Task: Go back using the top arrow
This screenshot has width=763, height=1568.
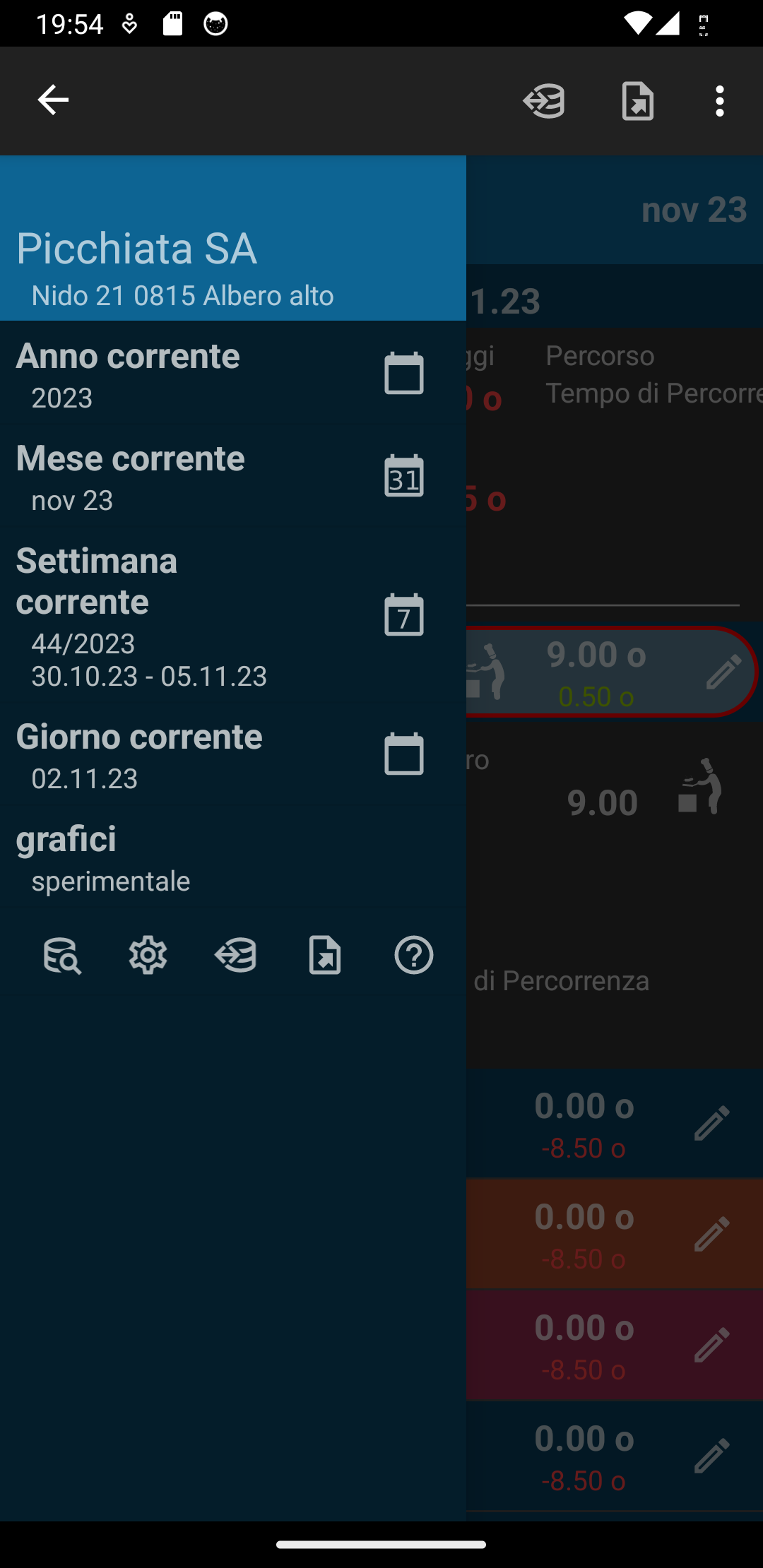Action: [53, 100]
